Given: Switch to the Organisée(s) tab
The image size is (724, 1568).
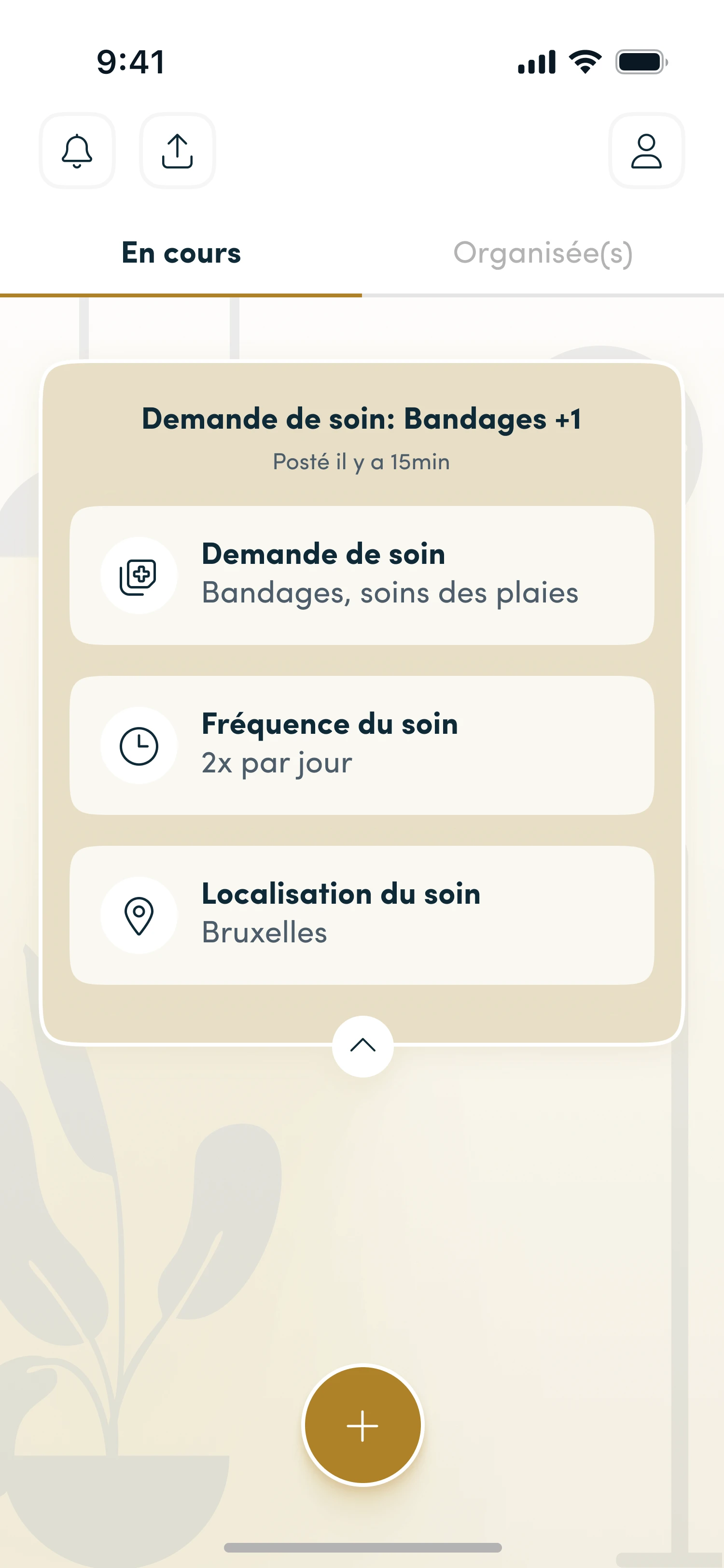Looking at the screenshot, I should coord(543,253).
